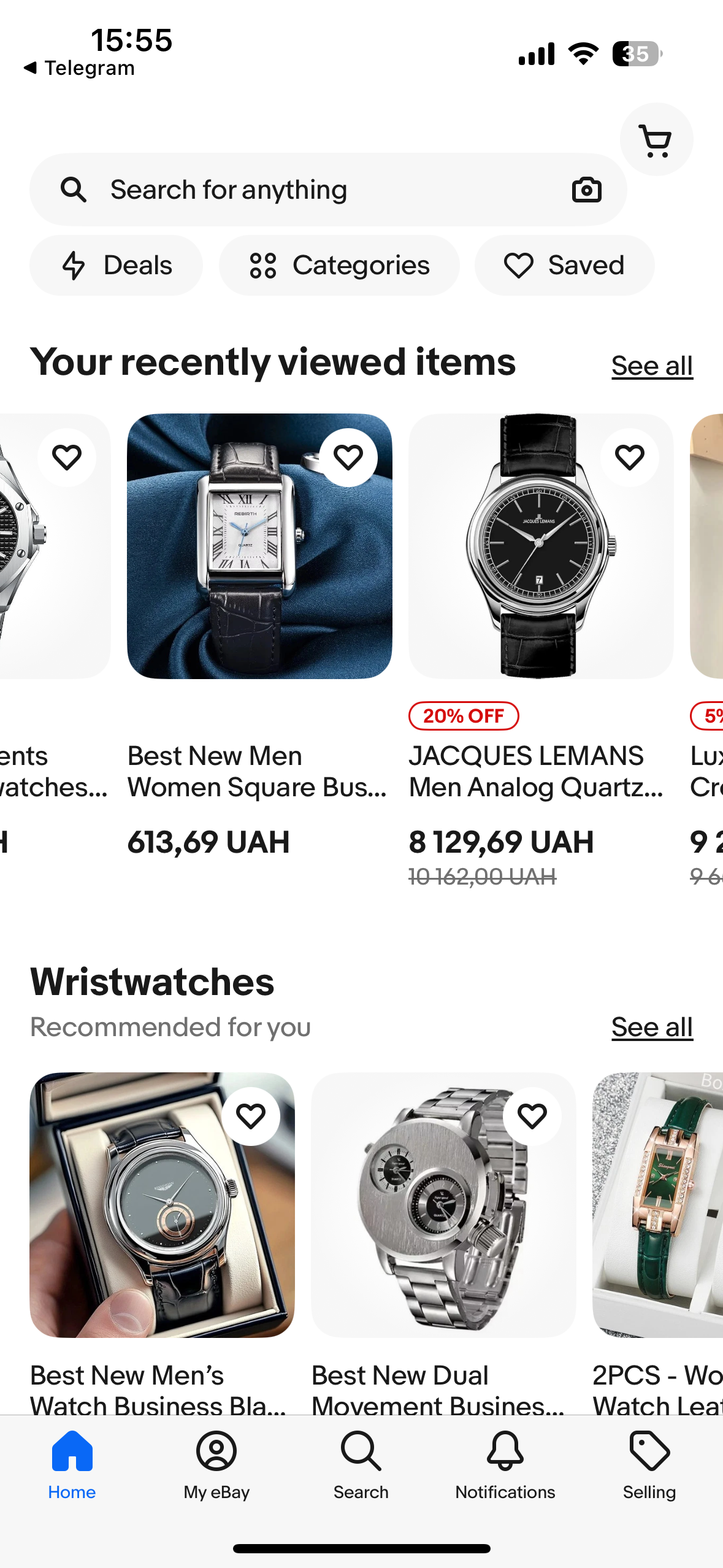Open the Saved items chip
723x1568 pixels.
pos(564,266)
